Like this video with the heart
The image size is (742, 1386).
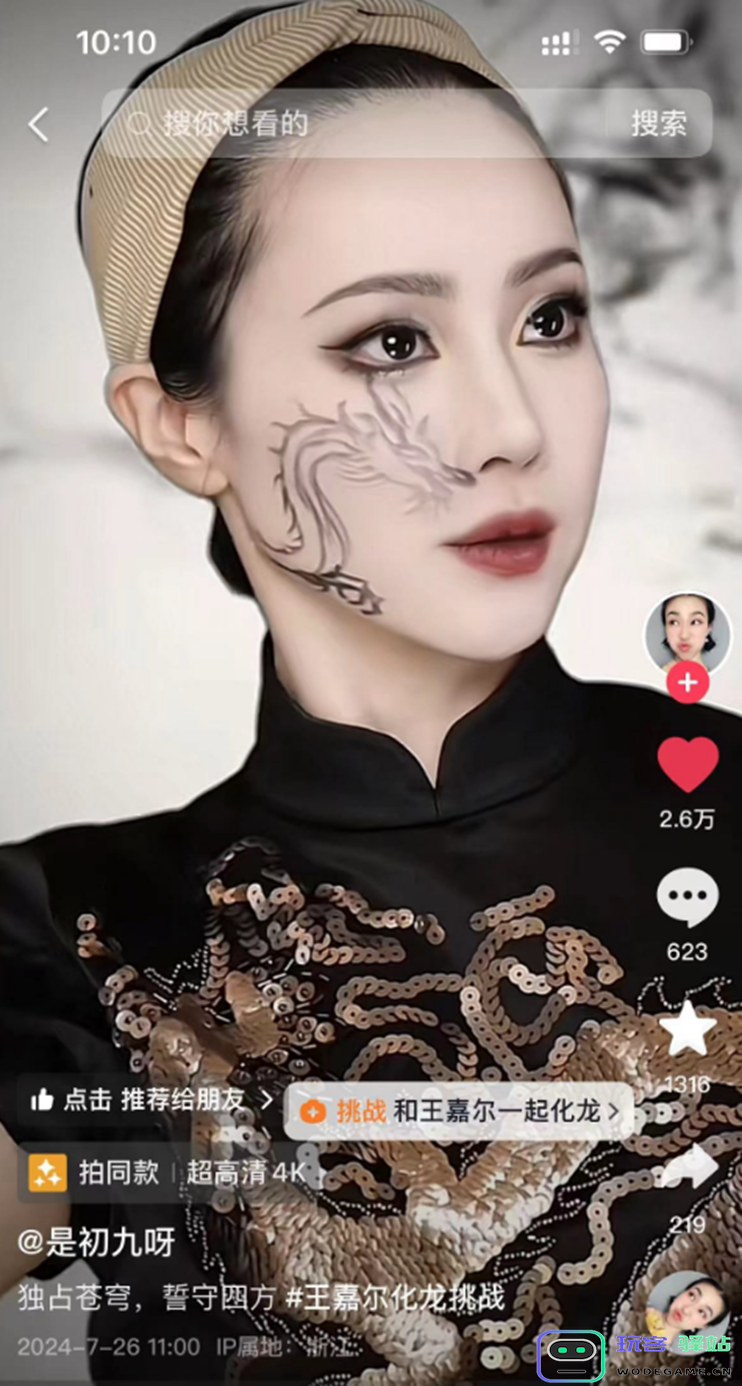pos(687,765)
